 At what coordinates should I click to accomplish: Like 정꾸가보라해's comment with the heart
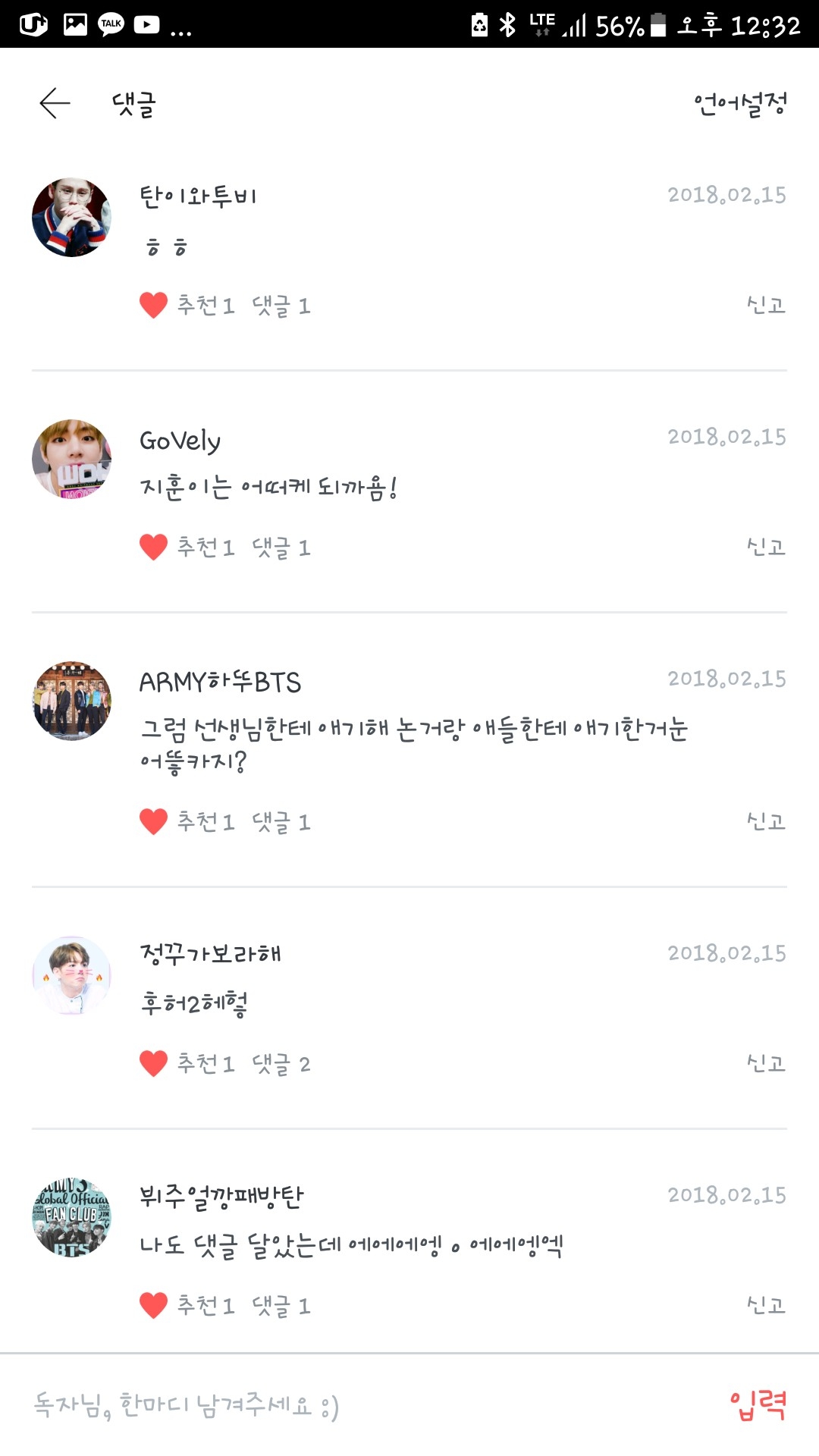153,1064
